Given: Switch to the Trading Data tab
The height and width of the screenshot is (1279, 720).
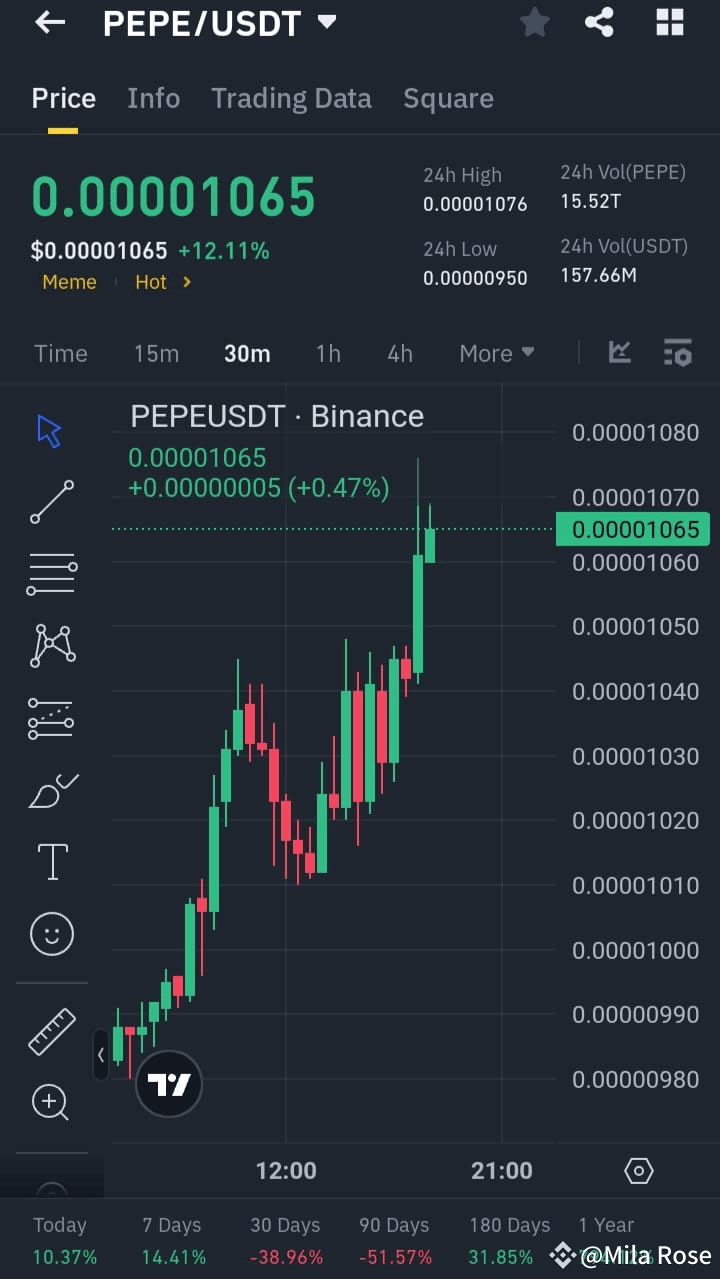Looking at the screenshot, I should pos(291,98).
